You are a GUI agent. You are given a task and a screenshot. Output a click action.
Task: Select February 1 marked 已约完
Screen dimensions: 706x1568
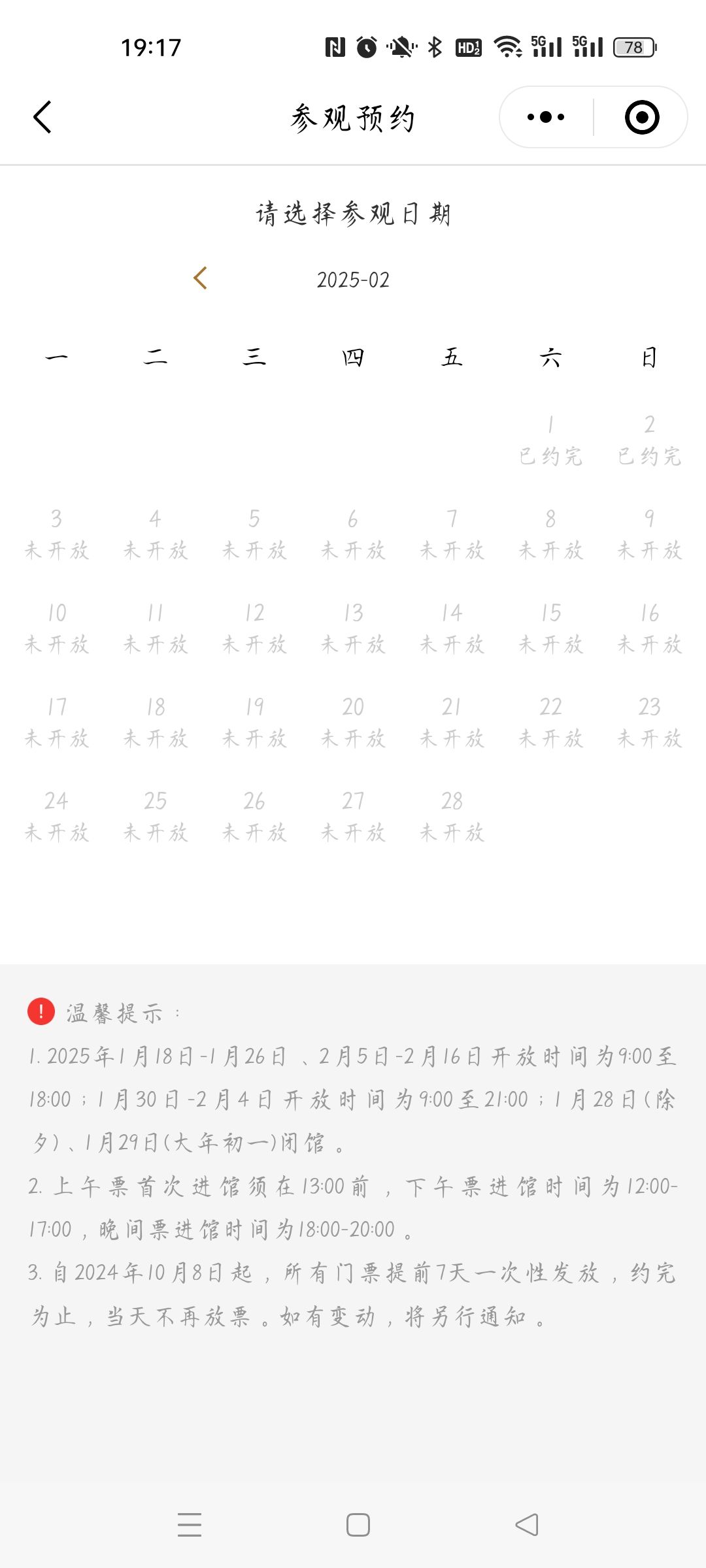[x=550, y=440]
